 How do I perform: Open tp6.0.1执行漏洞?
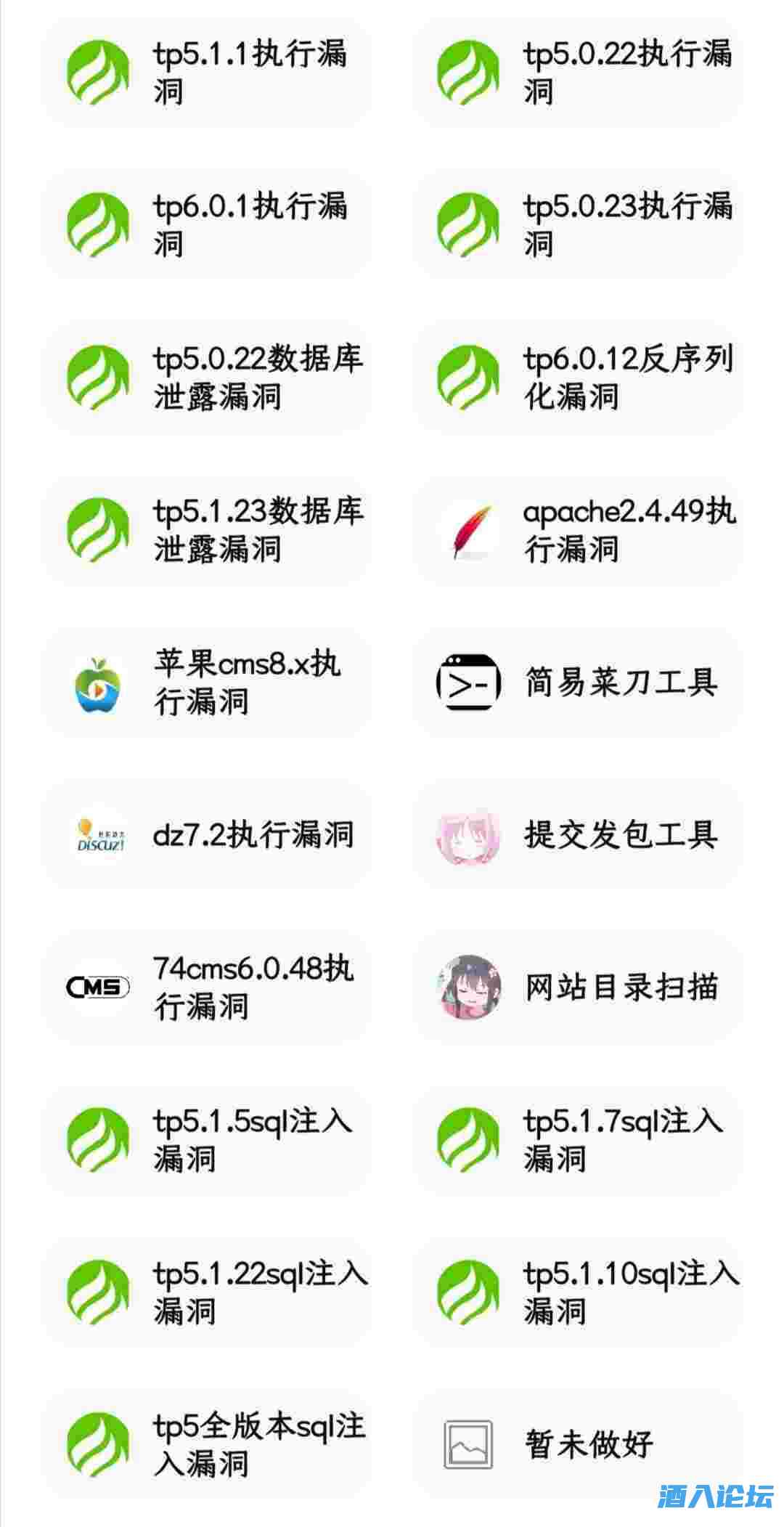click(x=207, y=225)
